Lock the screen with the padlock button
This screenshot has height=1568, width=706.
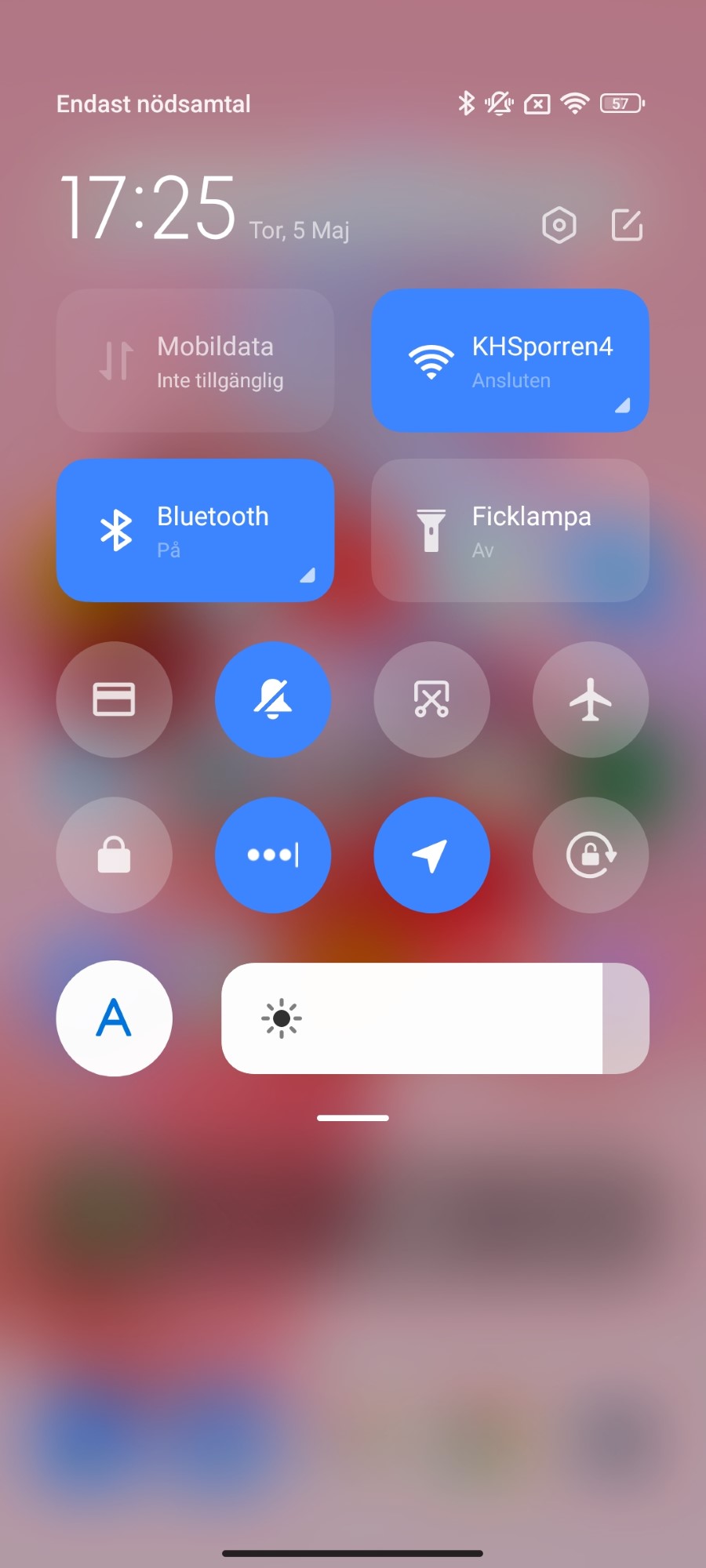click(x=115, y=855)
